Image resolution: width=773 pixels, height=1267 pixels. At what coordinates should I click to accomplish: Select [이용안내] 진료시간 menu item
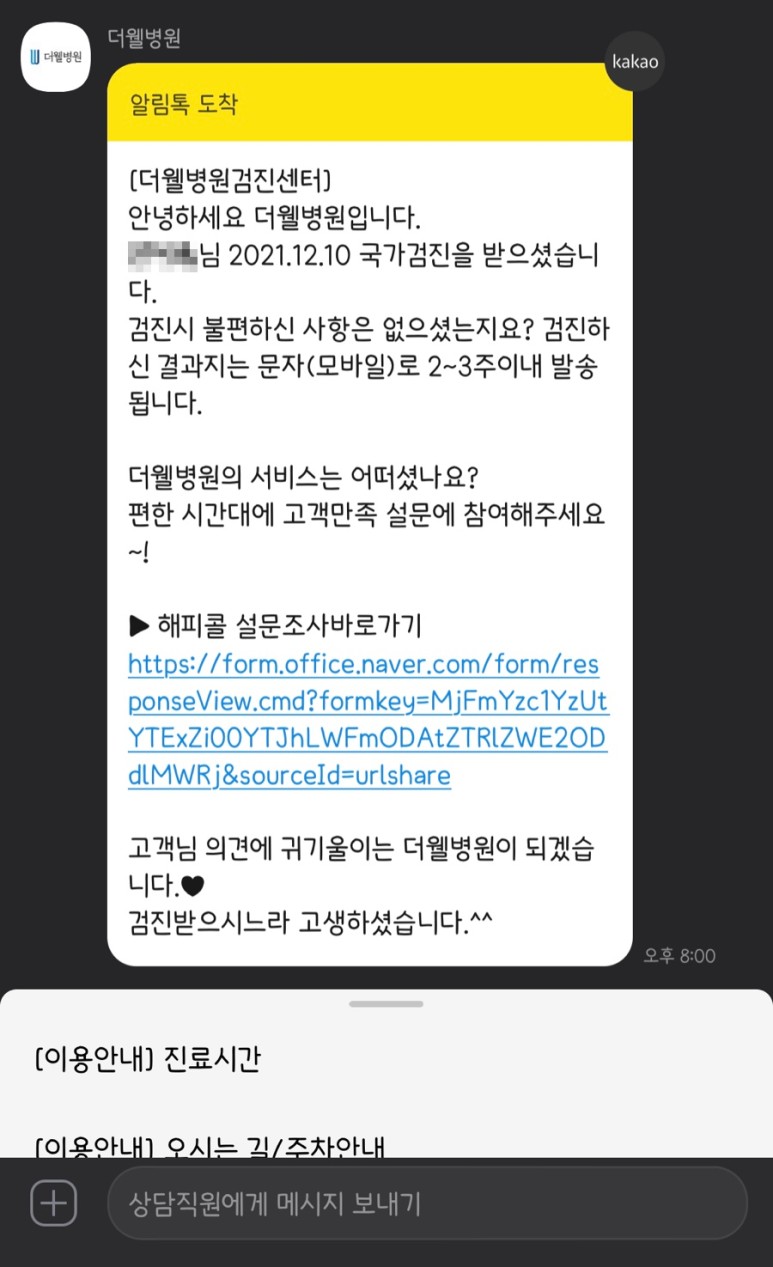pyautogui.click(x=148, y=1059)
